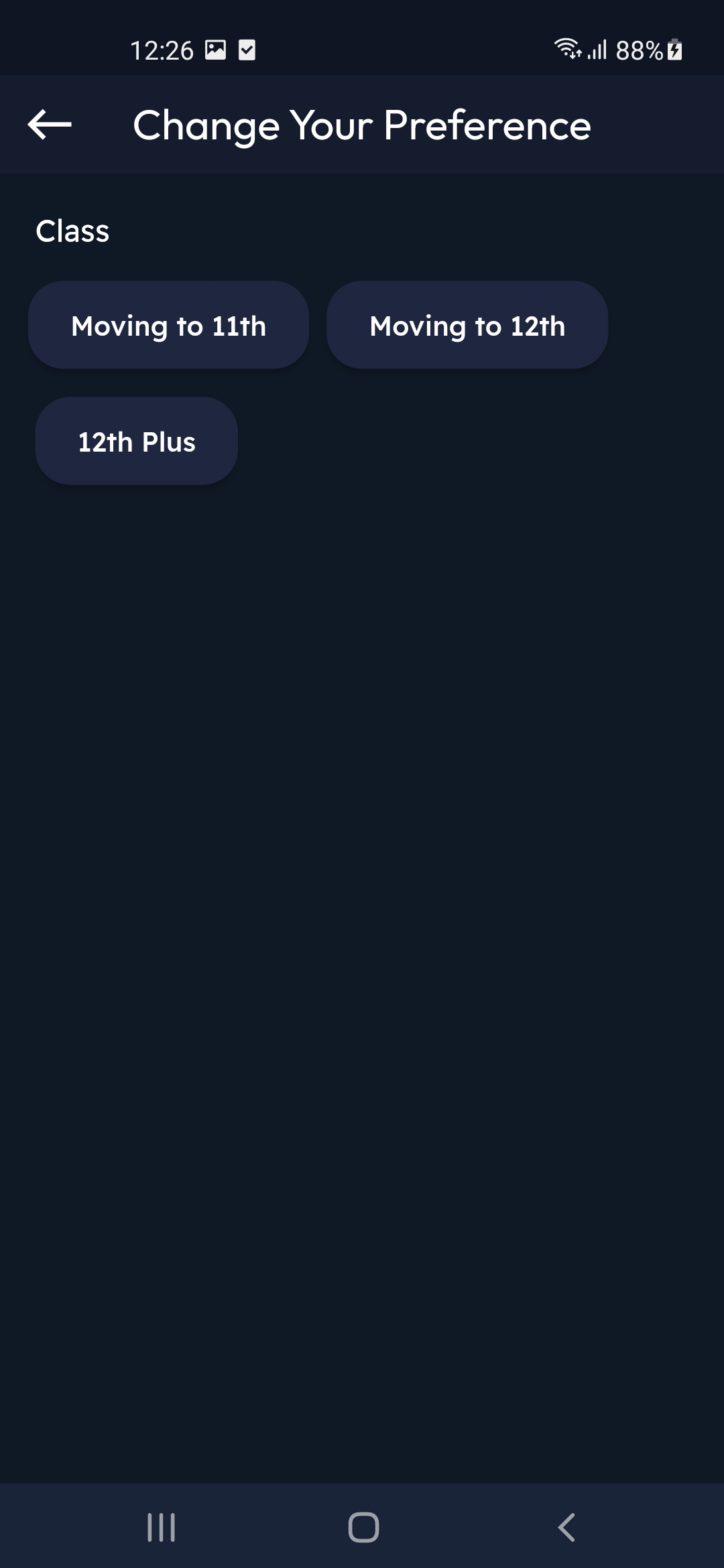Go back using the app bar arrow
The height and width of the screenshot is (1568, 724).
point(50,125)
